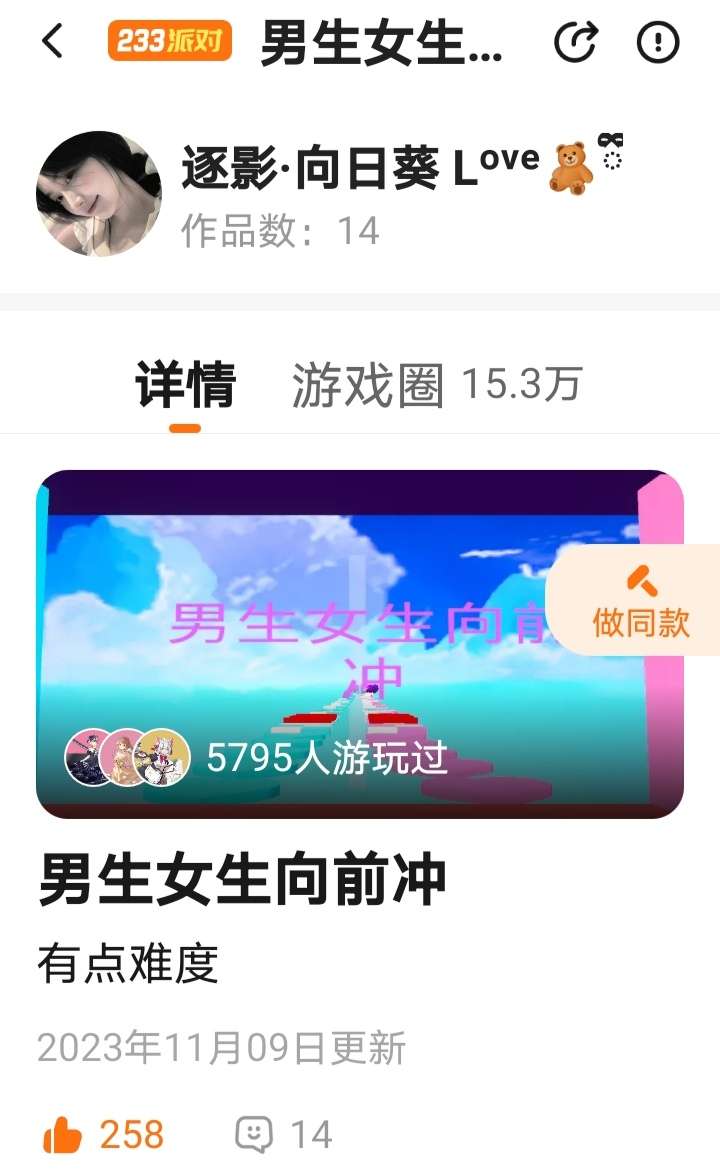Share this game with the arrow icon
Image resolution: width=720 pixels, height=1170 pixels.
(x=575, y=42)
